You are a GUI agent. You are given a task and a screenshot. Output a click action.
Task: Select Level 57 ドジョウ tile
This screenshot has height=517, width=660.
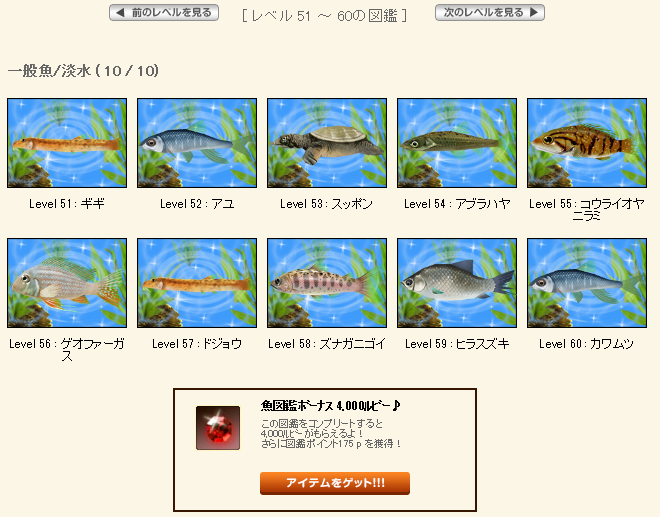197,283
